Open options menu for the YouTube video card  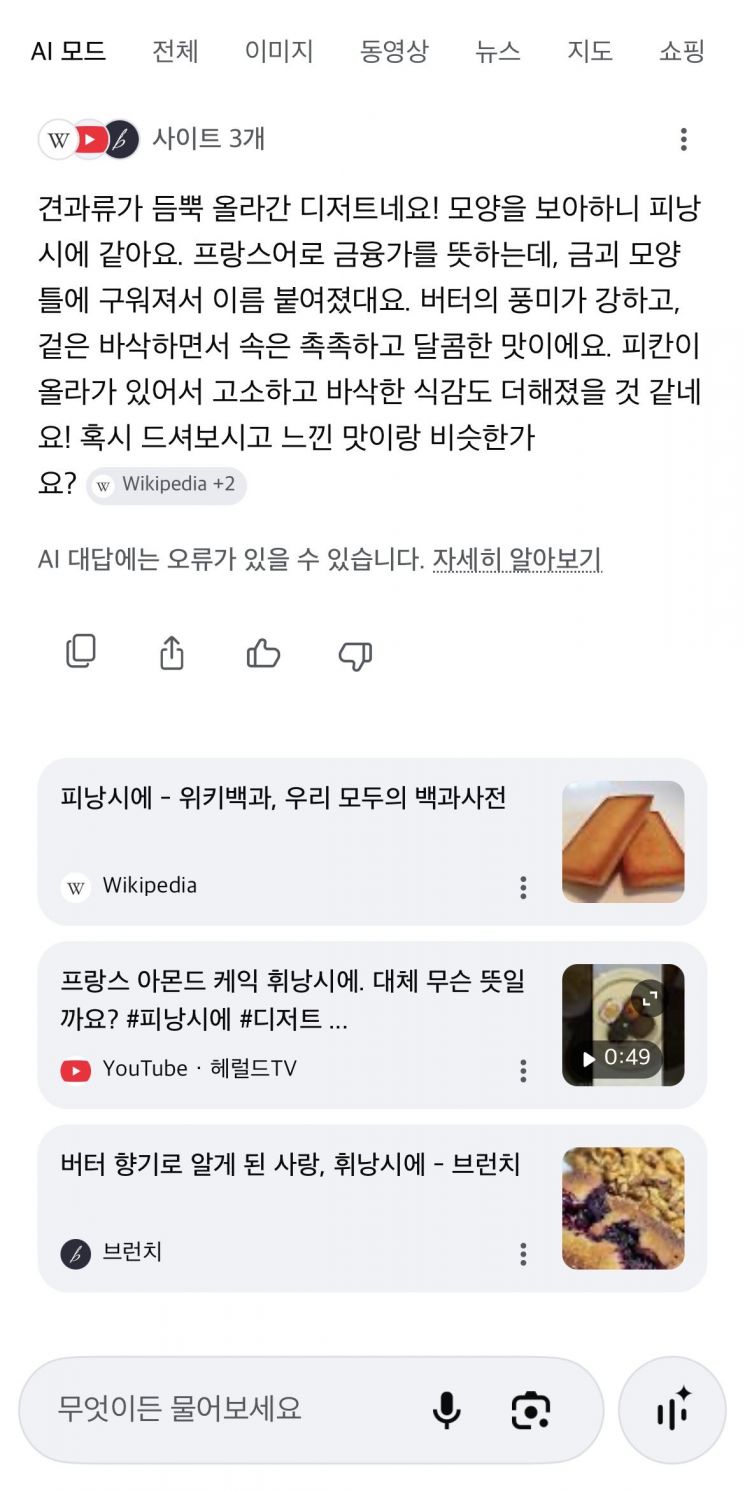522,1071
